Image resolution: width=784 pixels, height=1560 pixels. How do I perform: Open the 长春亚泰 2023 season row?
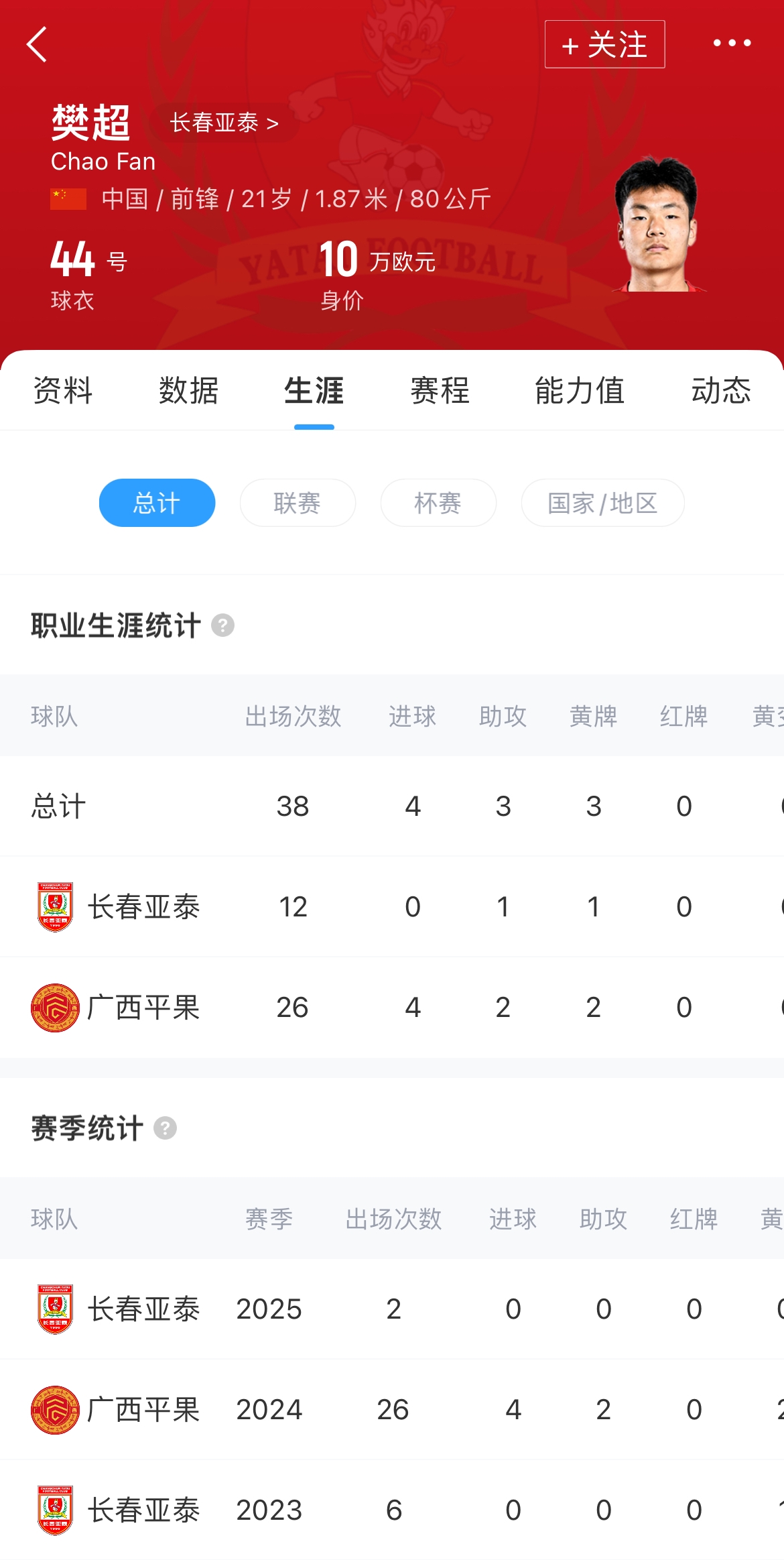[x=392, y=1510]
